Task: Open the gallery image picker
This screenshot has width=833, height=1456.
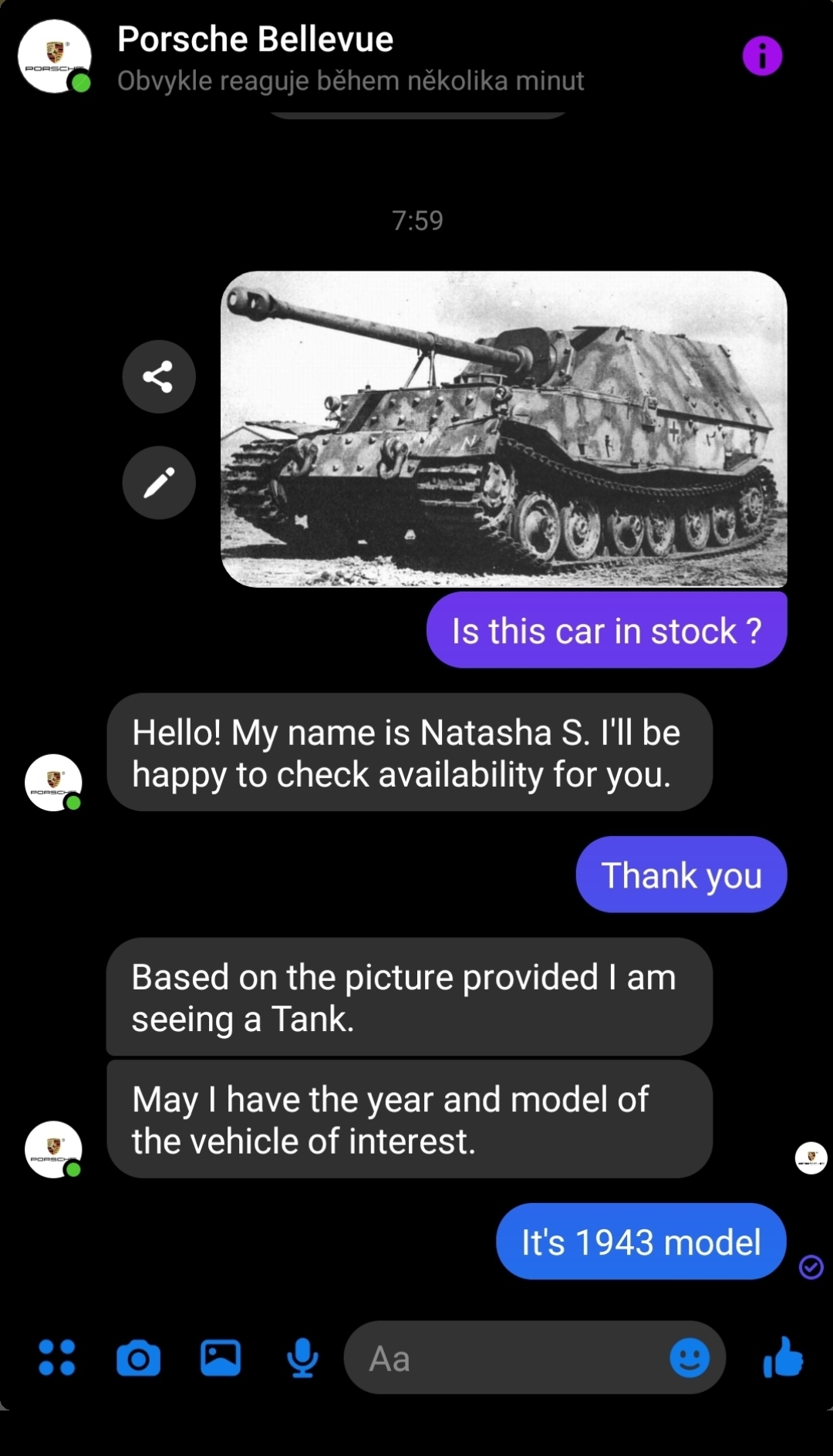Action: pyautogui.click(x=221, y=1358)
